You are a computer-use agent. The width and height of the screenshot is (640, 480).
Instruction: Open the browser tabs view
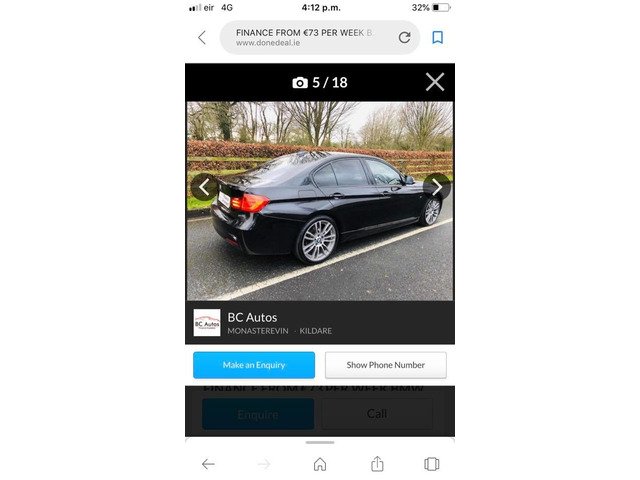432,464
